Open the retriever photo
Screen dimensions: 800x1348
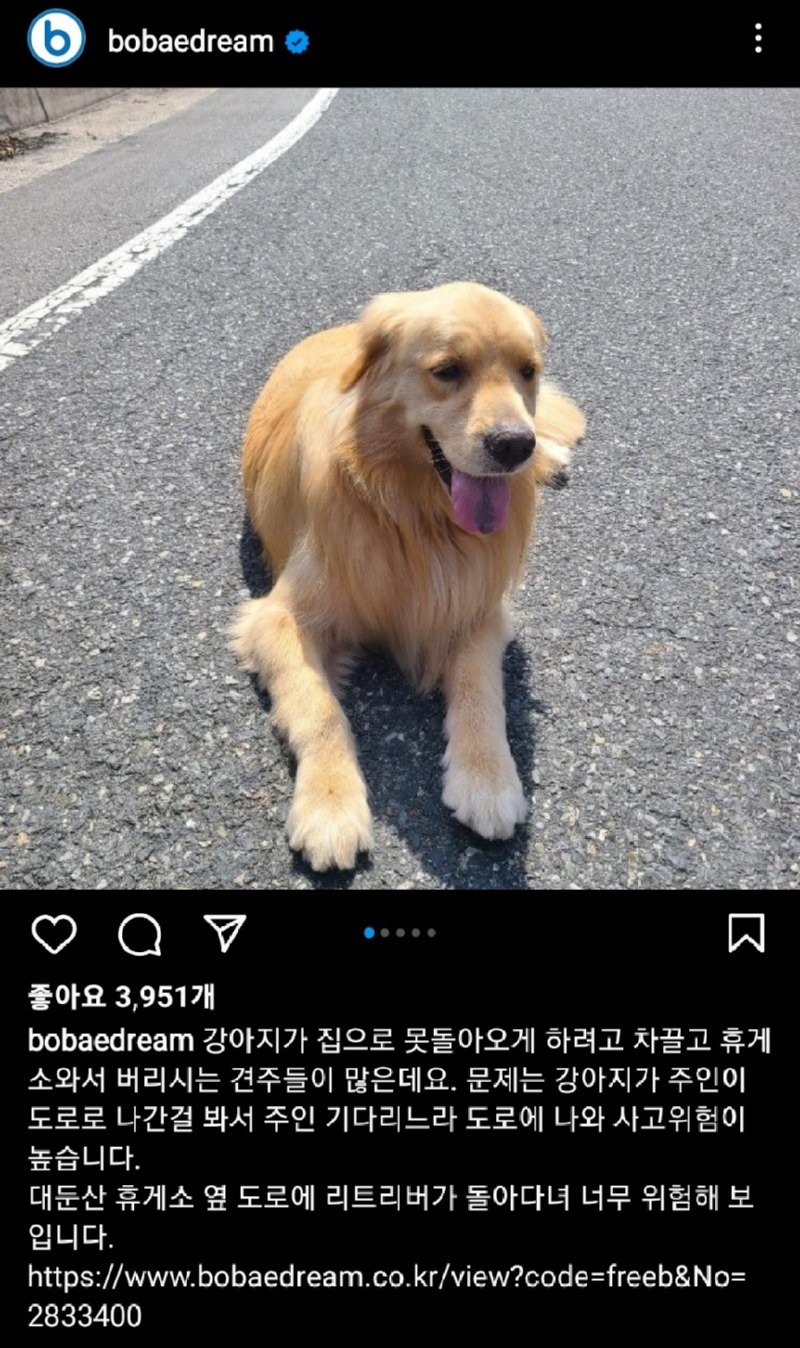400,488
